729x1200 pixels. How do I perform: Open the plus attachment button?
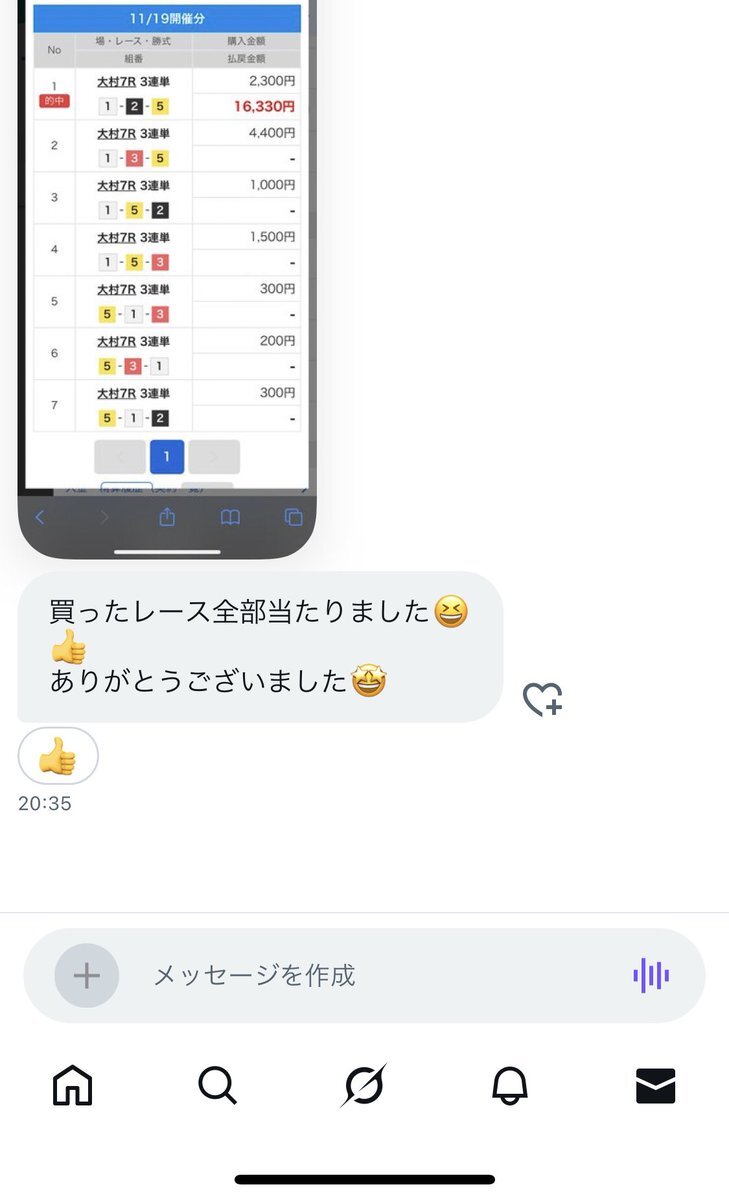87,975
